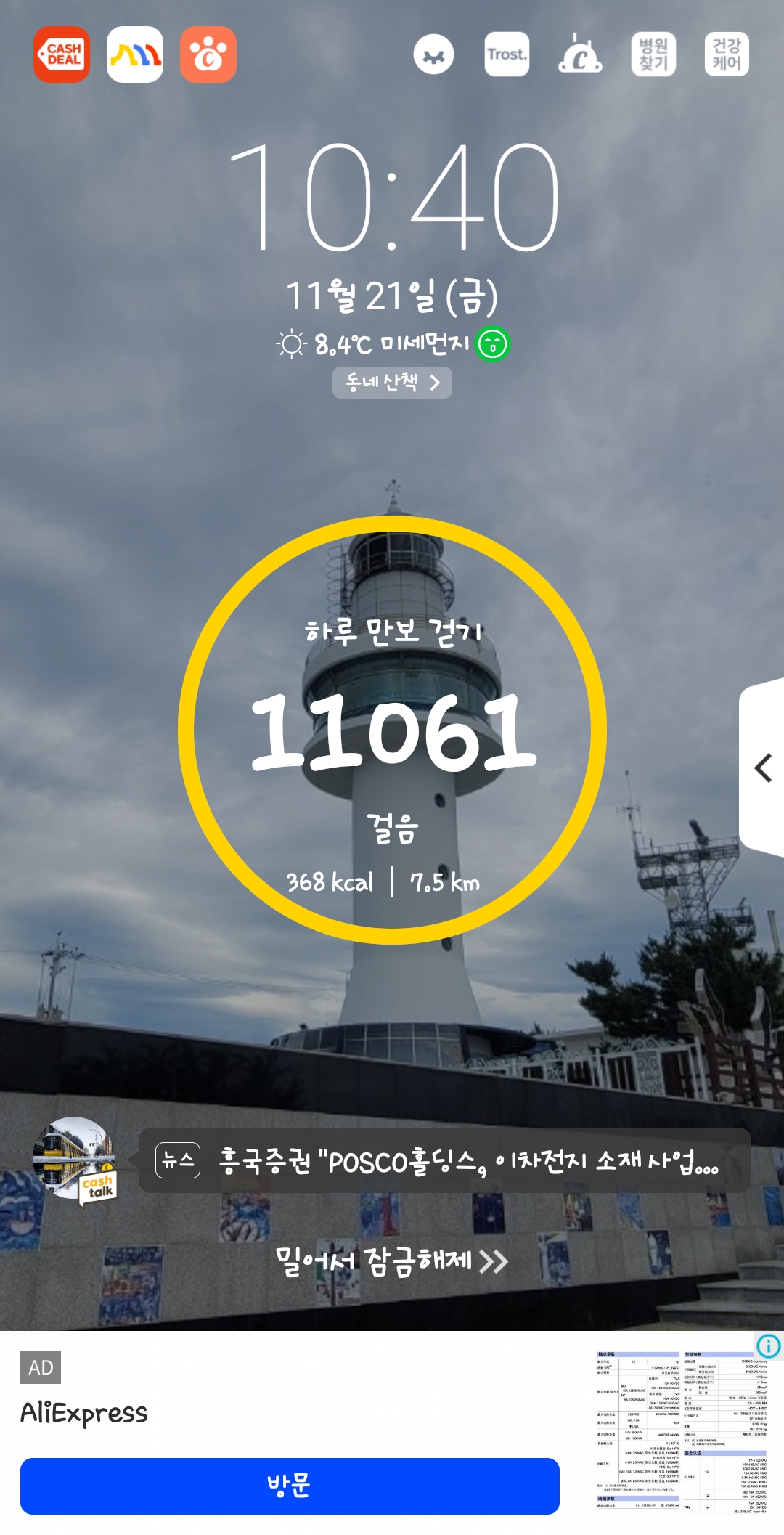Image resolution: width=784 pixels, height=1535 pixels.
Task: Open the ad info icon
Action: (768, 1345)
